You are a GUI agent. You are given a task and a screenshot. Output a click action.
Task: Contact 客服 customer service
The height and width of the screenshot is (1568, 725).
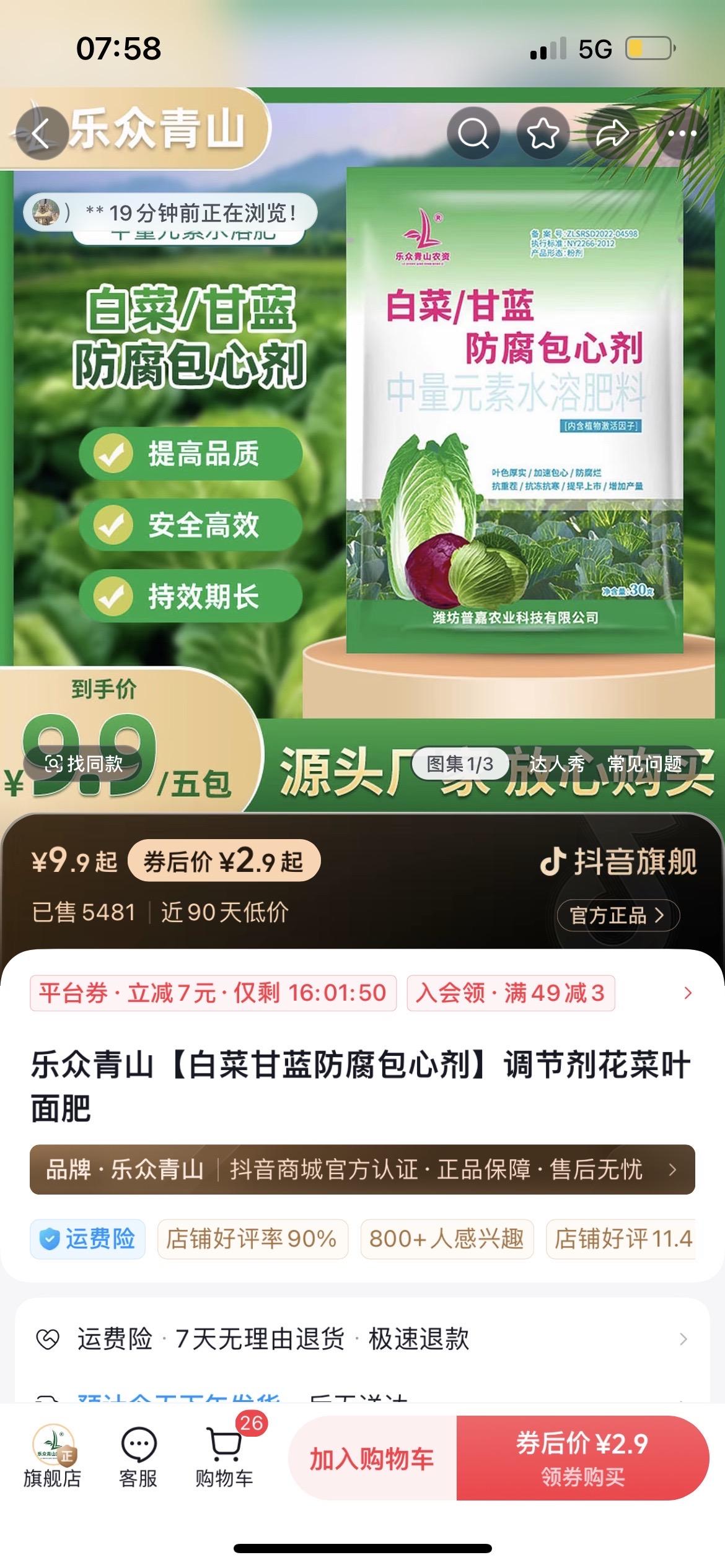tap(138, 1457)
